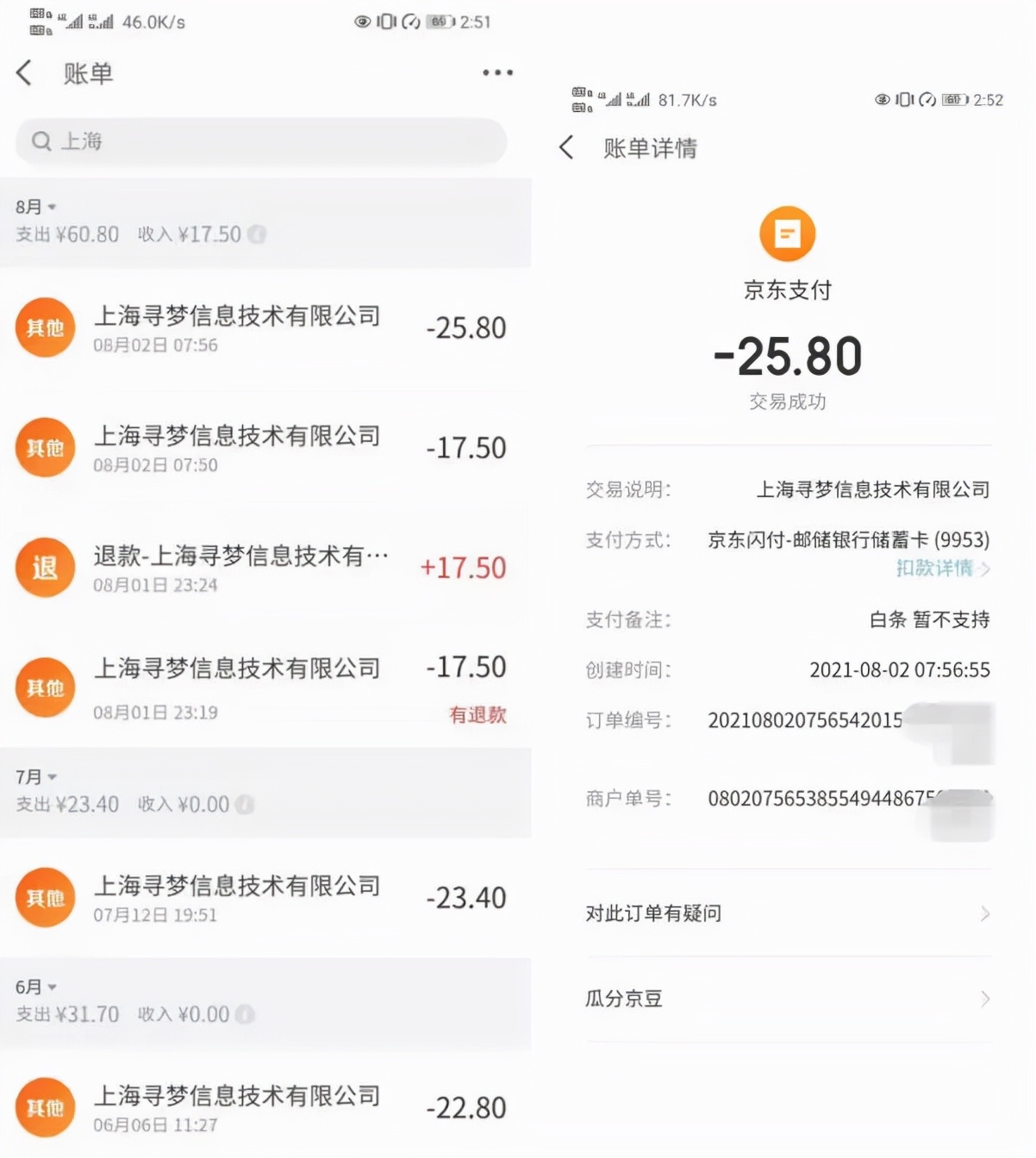
Task: Tap the back arrow on the 账单详情 page
Action: tap(566, 148)
